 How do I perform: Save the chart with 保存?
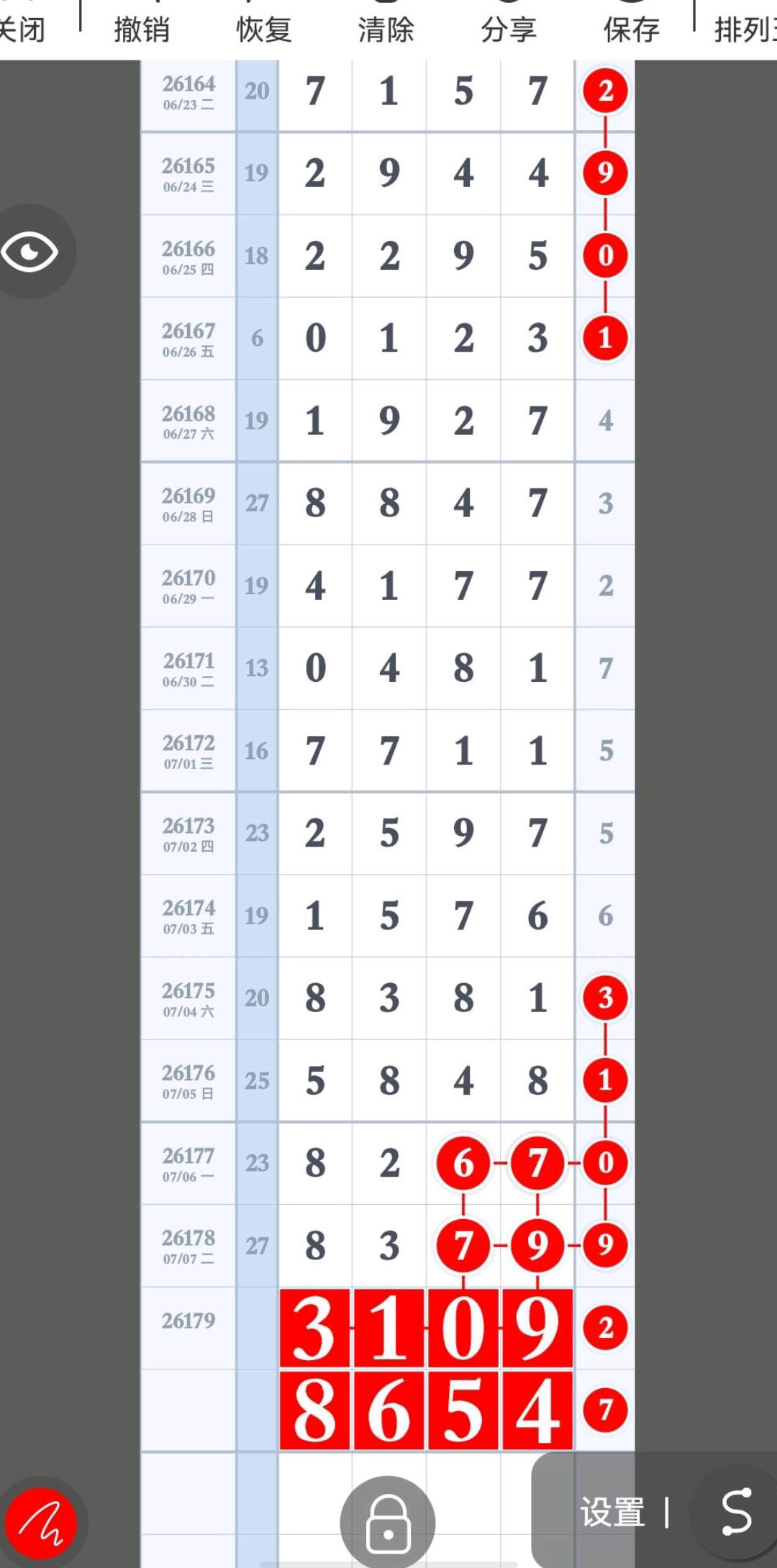pyautogui.click(x=631, y=29)
